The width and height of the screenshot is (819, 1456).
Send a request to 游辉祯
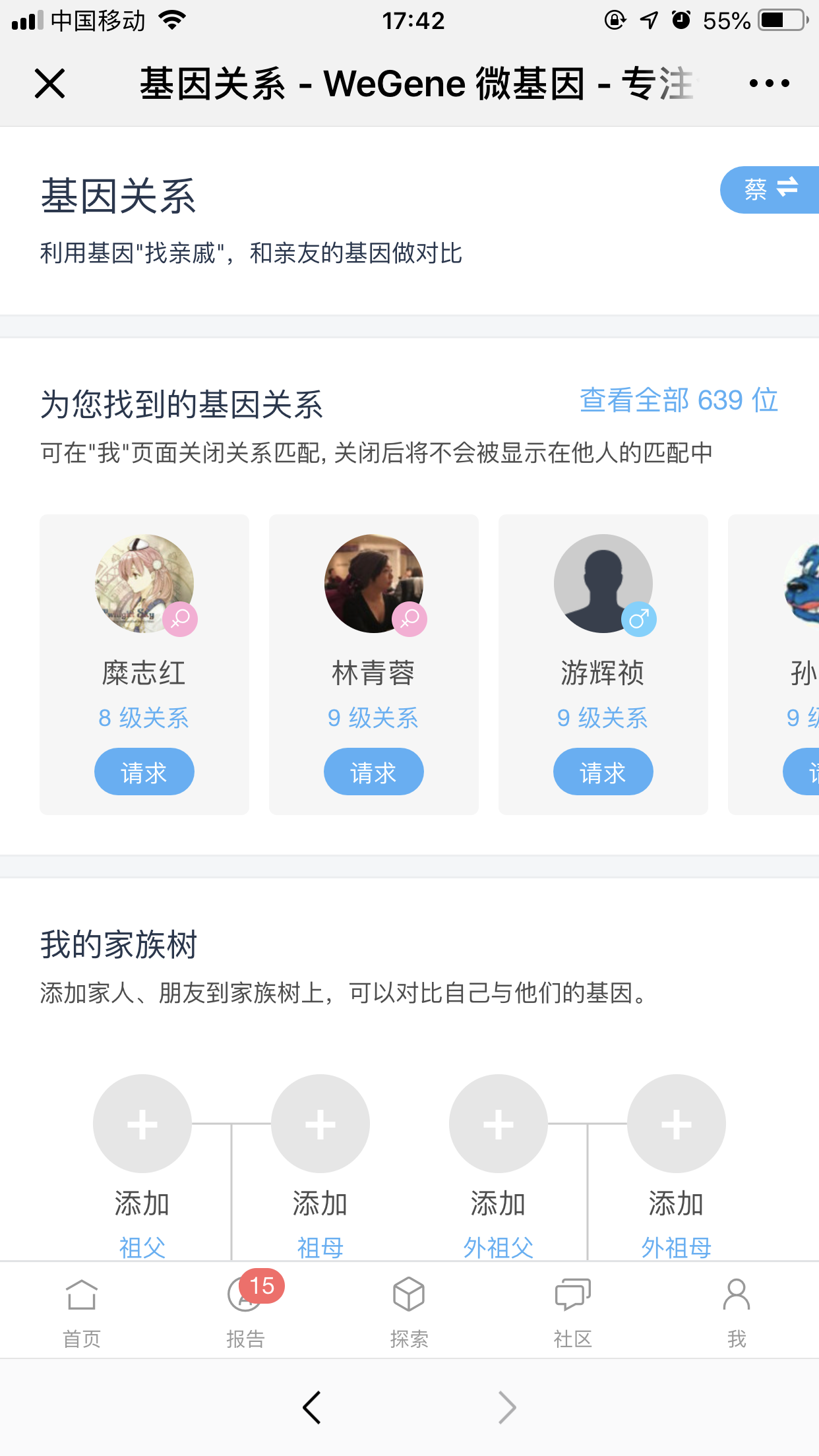(603, 772)
